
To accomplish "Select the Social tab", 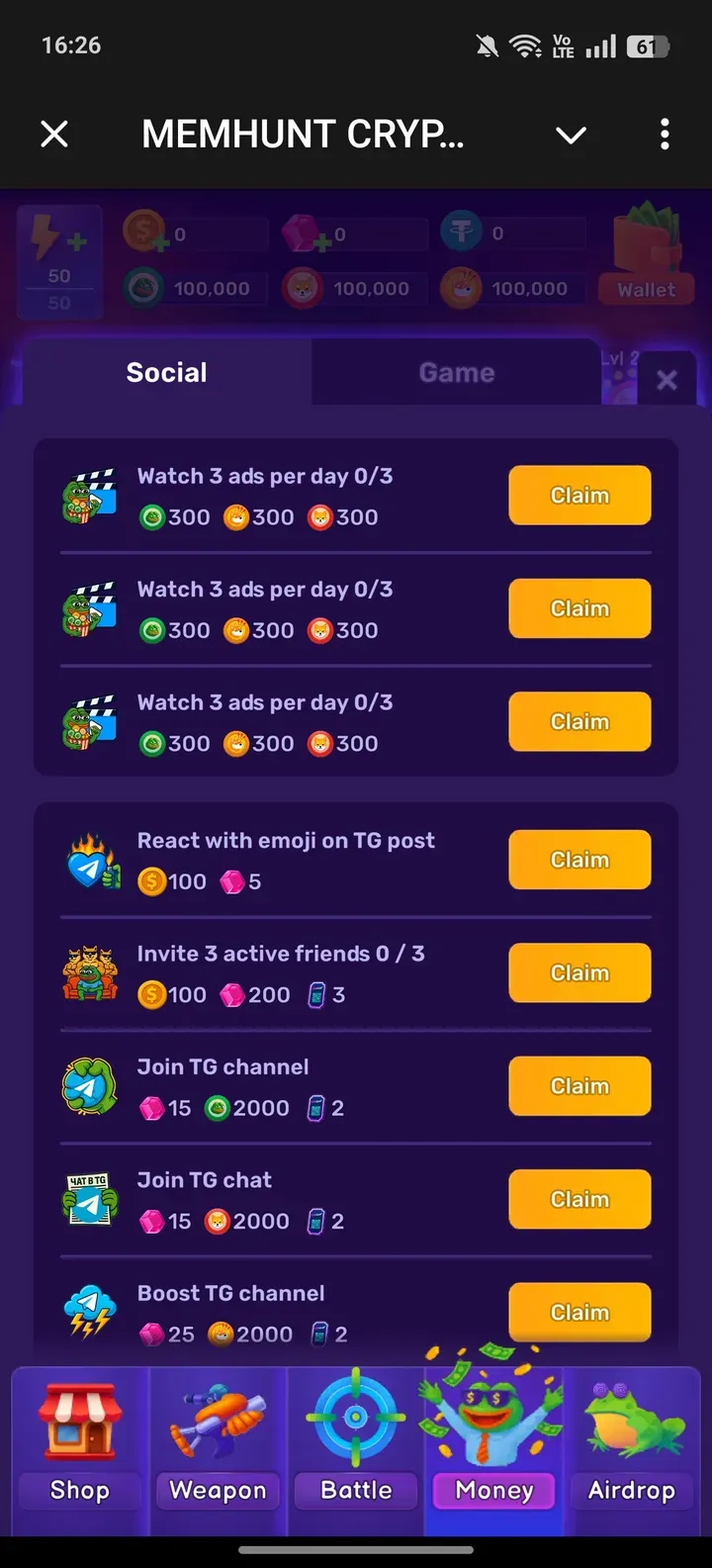I will (x=166, y=372).
